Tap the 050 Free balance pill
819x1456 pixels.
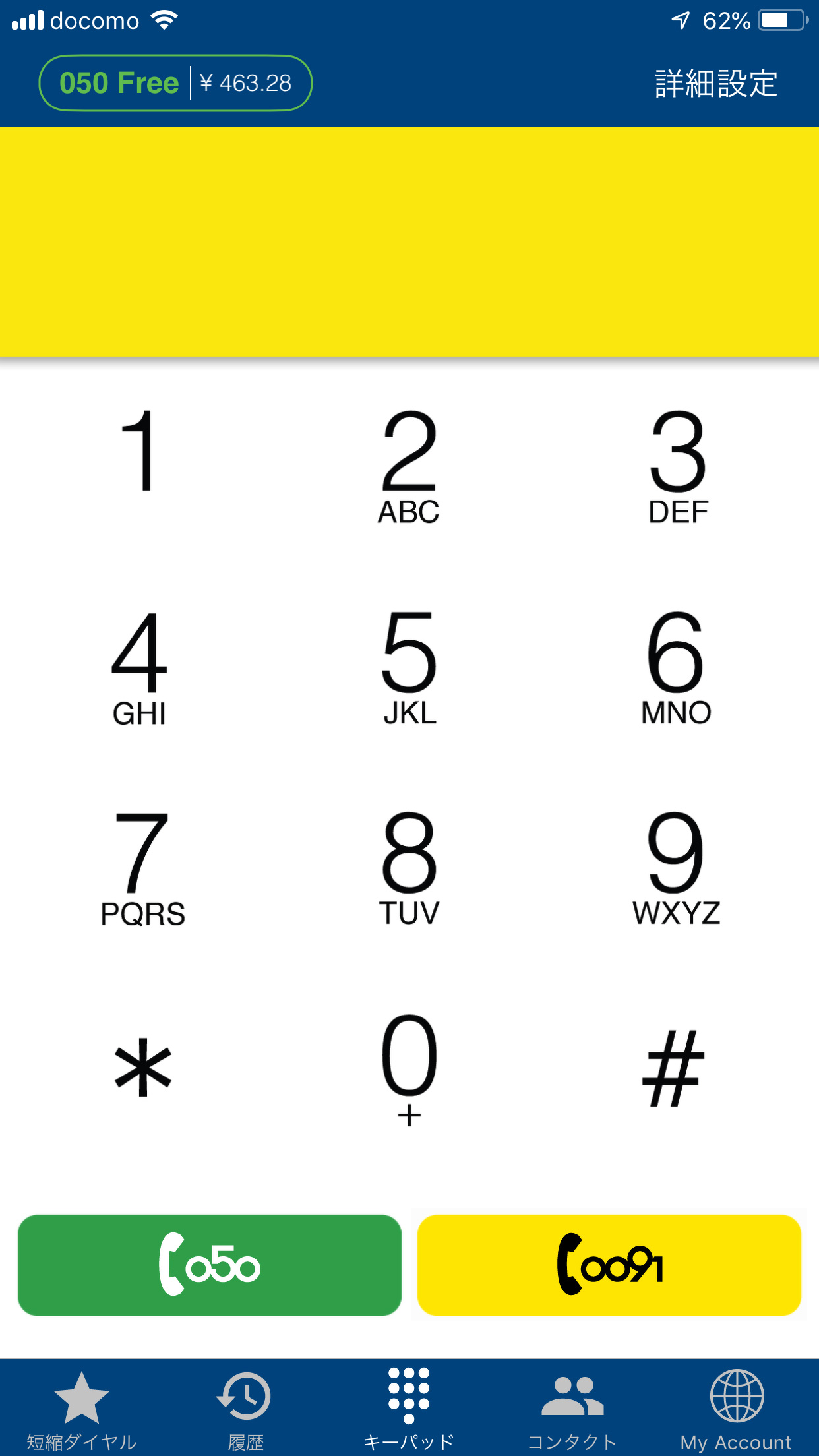click(175, 83)
